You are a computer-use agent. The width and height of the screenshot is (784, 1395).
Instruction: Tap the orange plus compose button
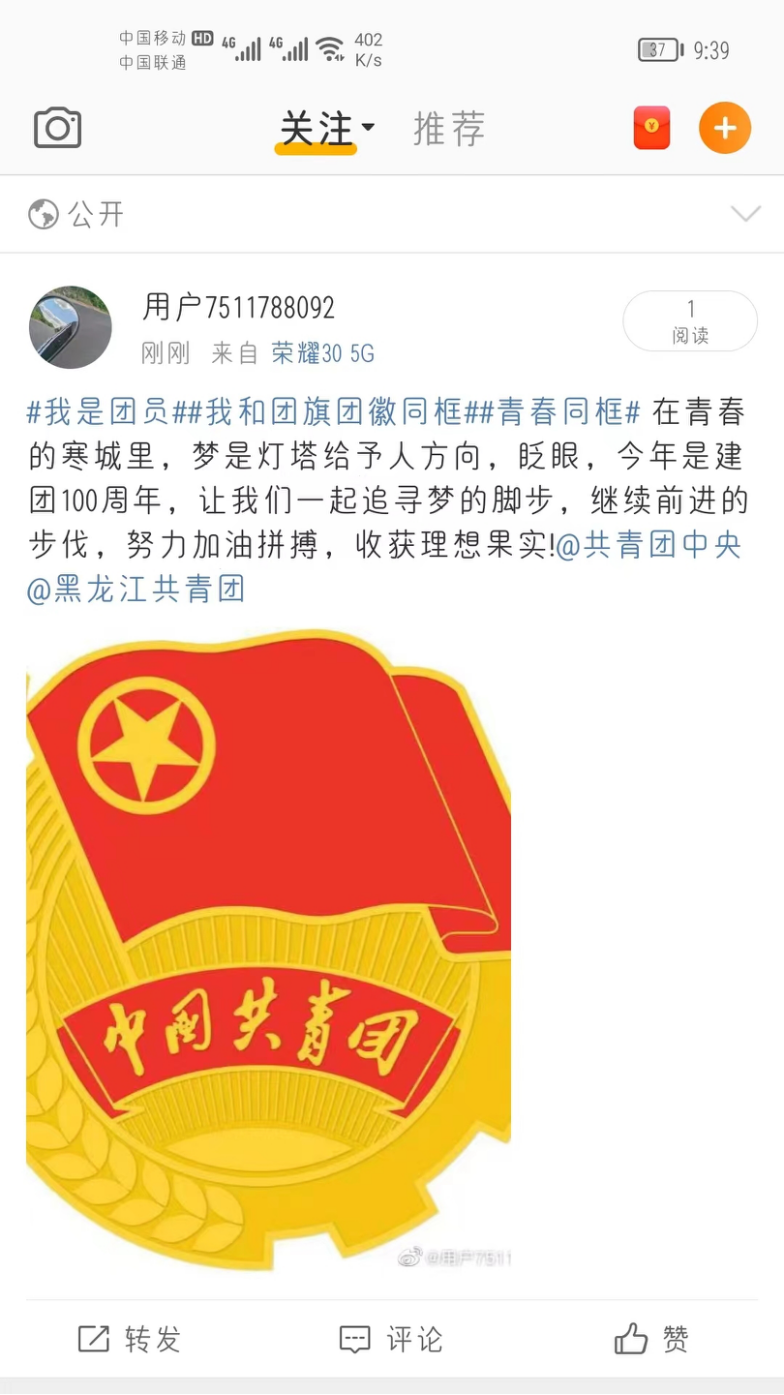pos(724,128)
